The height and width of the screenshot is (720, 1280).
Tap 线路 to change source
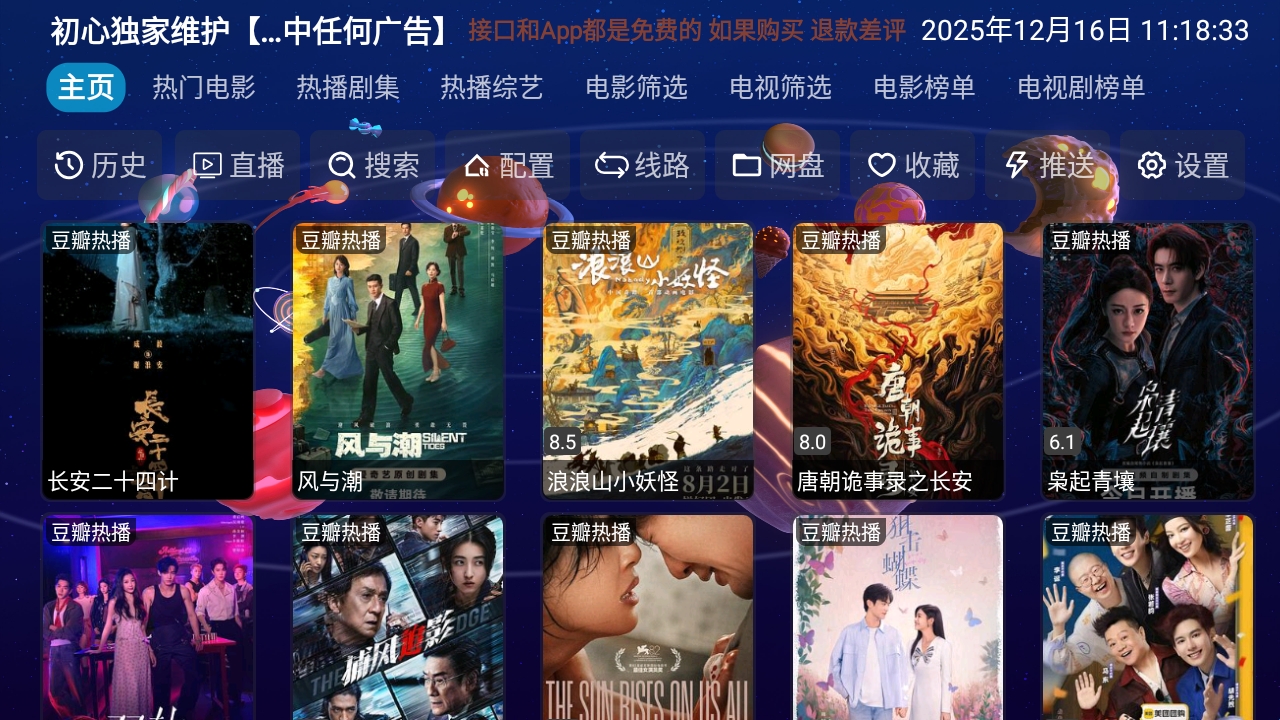643,165
